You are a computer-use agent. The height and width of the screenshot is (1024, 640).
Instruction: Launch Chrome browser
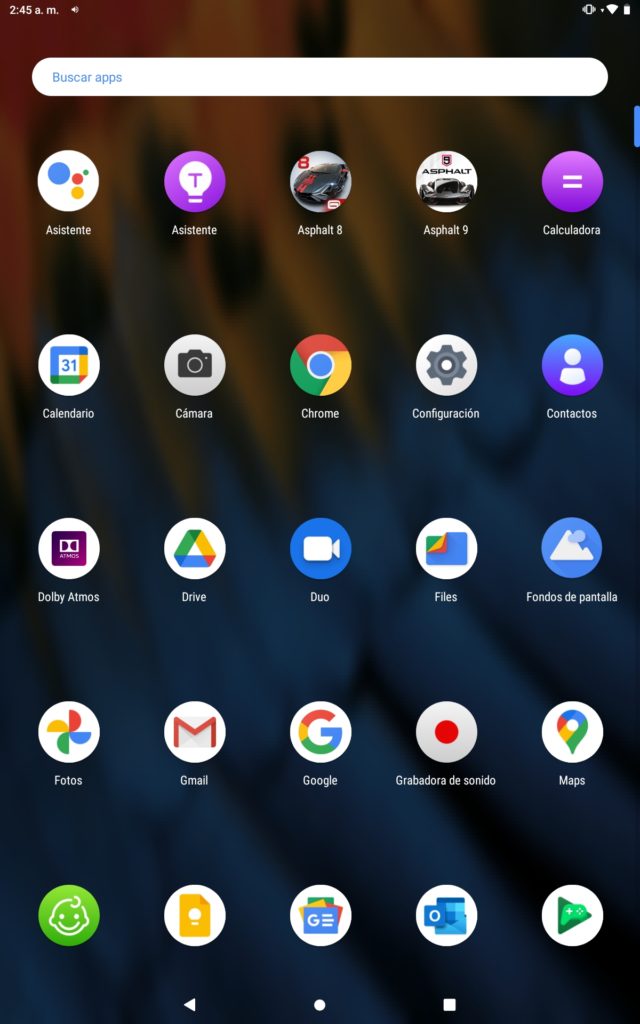[x=320, y=365]
